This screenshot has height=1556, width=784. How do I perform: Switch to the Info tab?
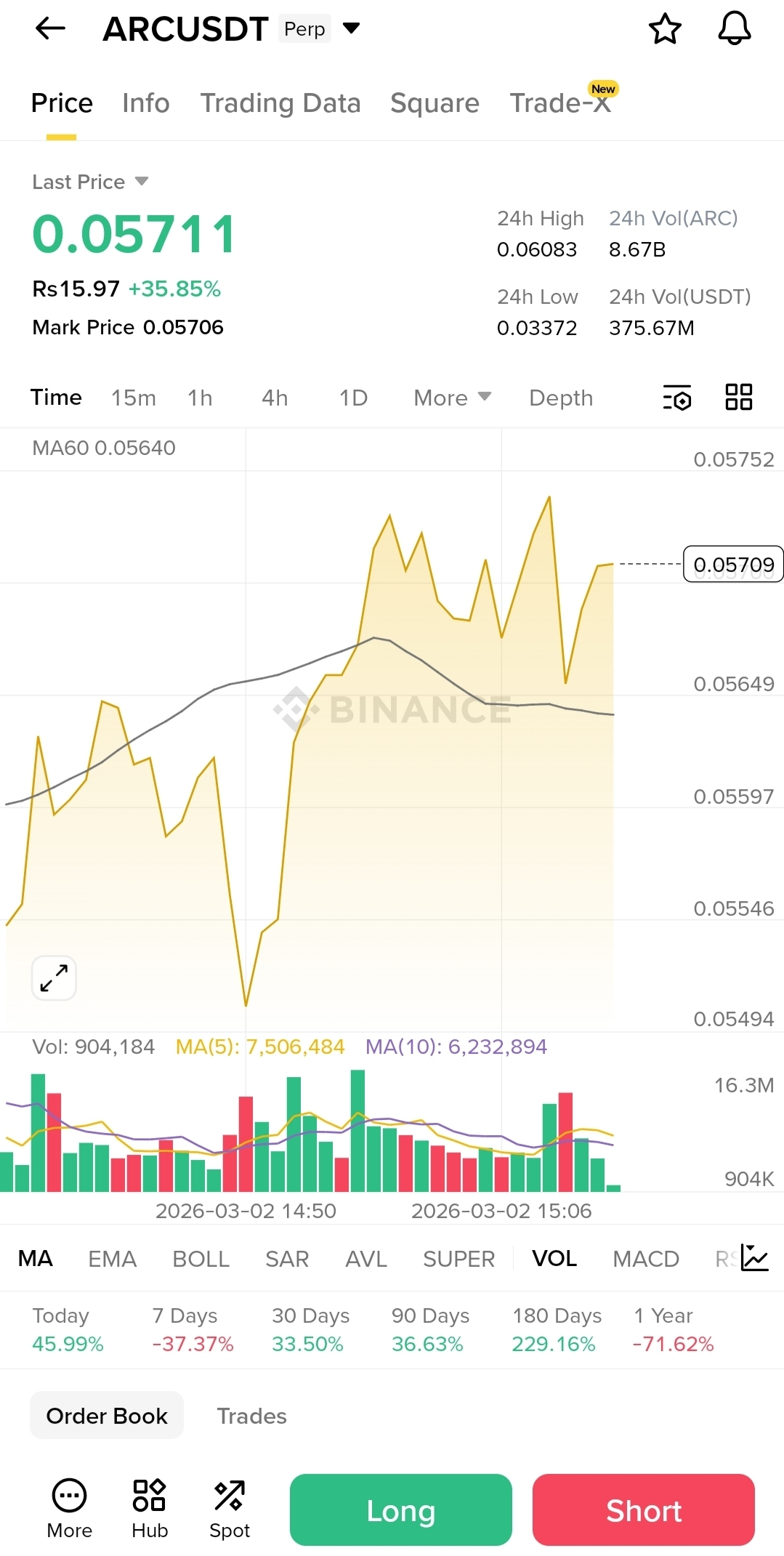point(145,103)
